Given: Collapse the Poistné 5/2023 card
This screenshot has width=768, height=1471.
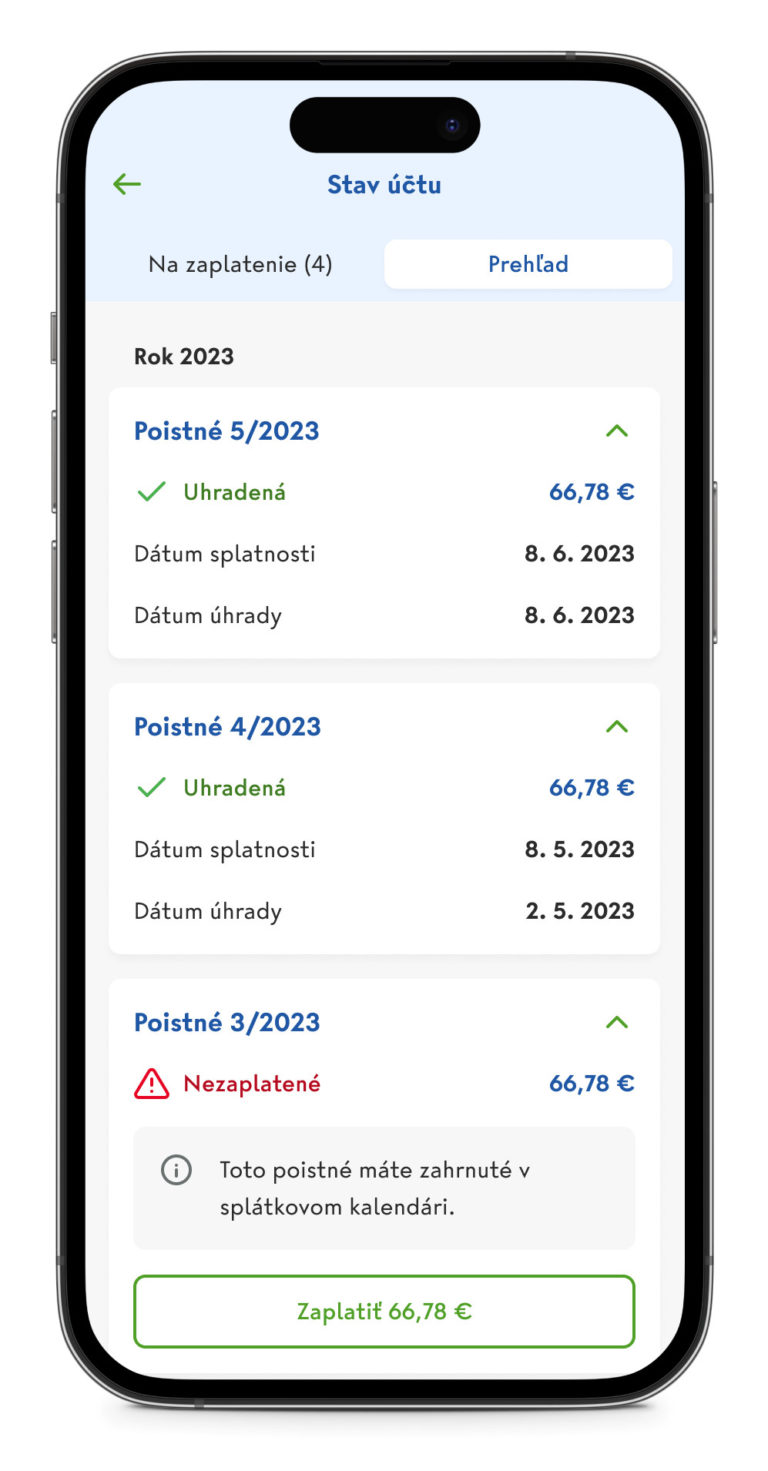Looking at the screenshot, I should pos(617,431).
